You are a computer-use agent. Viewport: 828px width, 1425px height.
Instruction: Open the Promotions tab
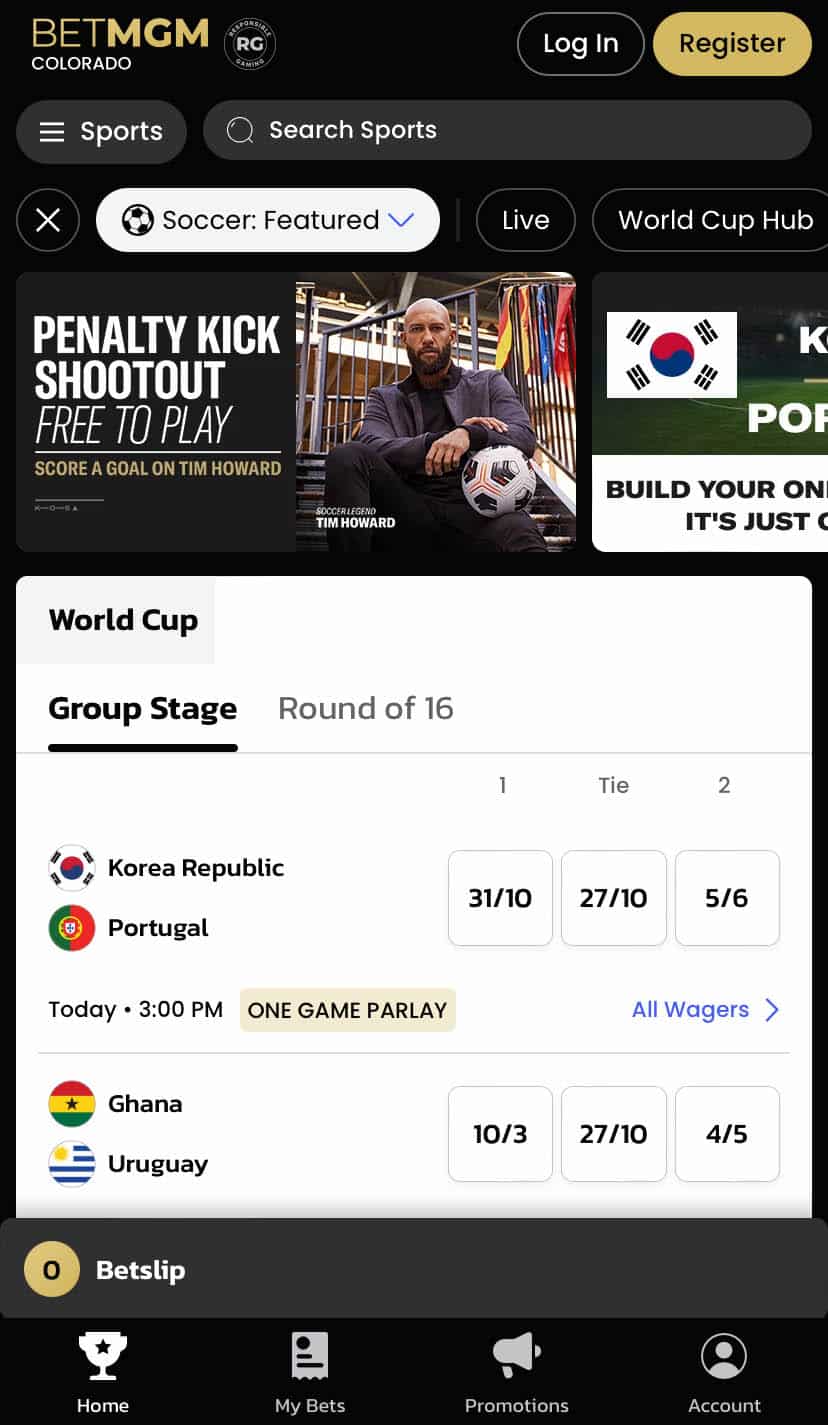point(517,1372)
